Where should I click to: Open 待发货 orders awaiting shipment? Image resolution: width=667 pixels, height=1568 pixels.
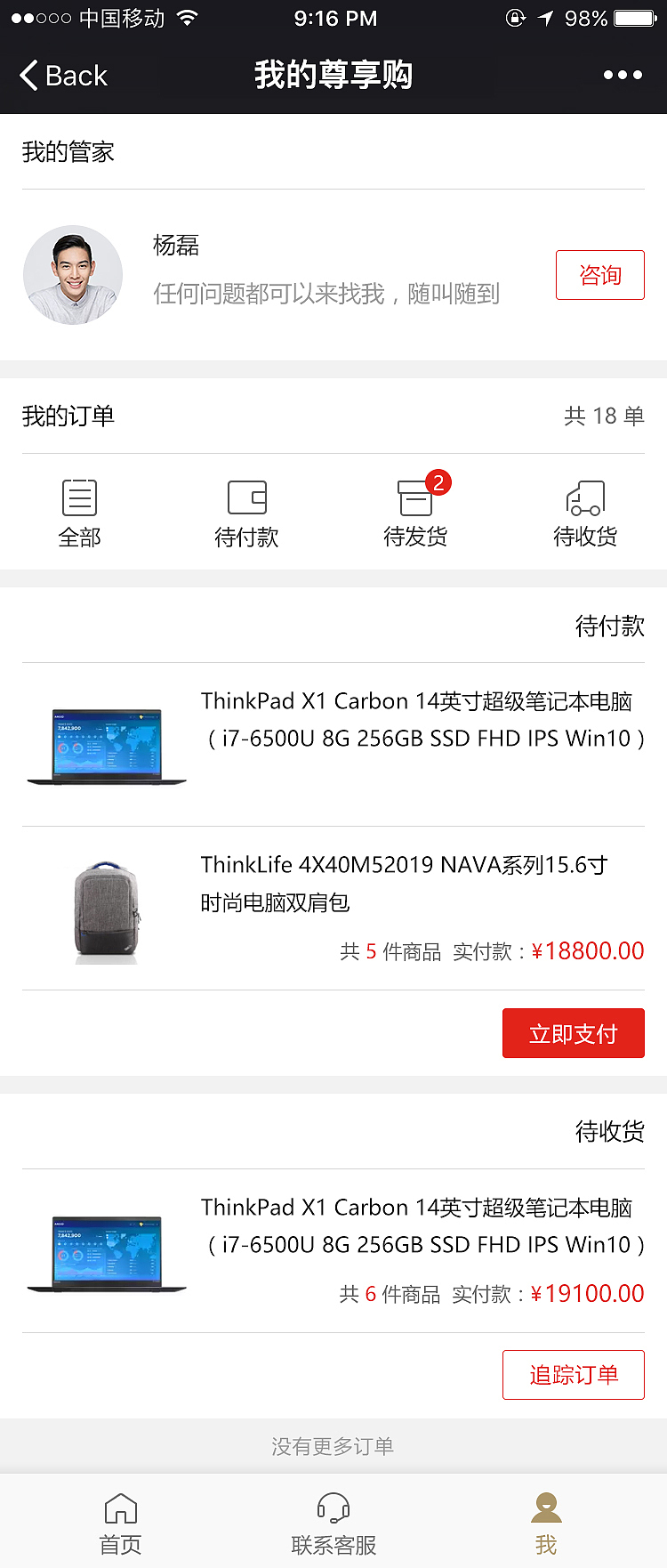[x=415, y=513]
